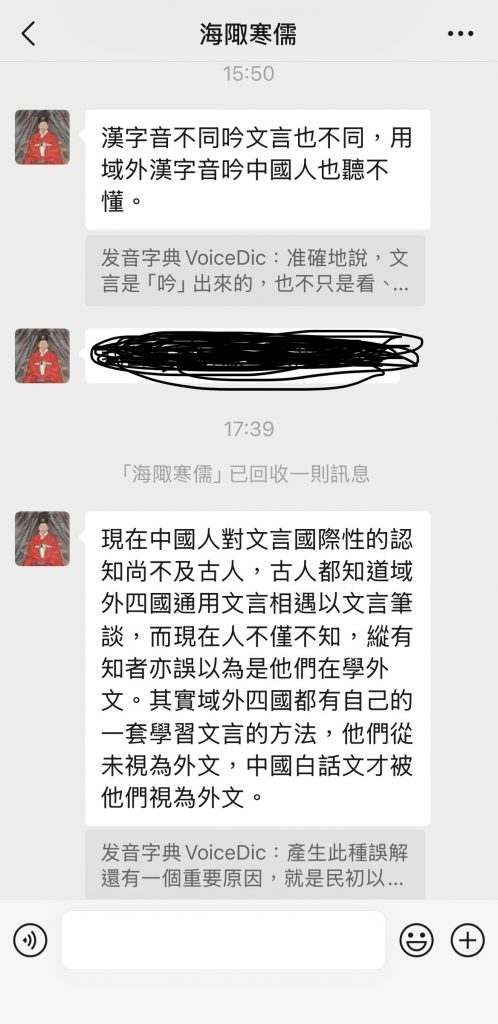View sender avatar beside 現在中國人 message
Screen dimensions: 498x1024
pos(42,539)
